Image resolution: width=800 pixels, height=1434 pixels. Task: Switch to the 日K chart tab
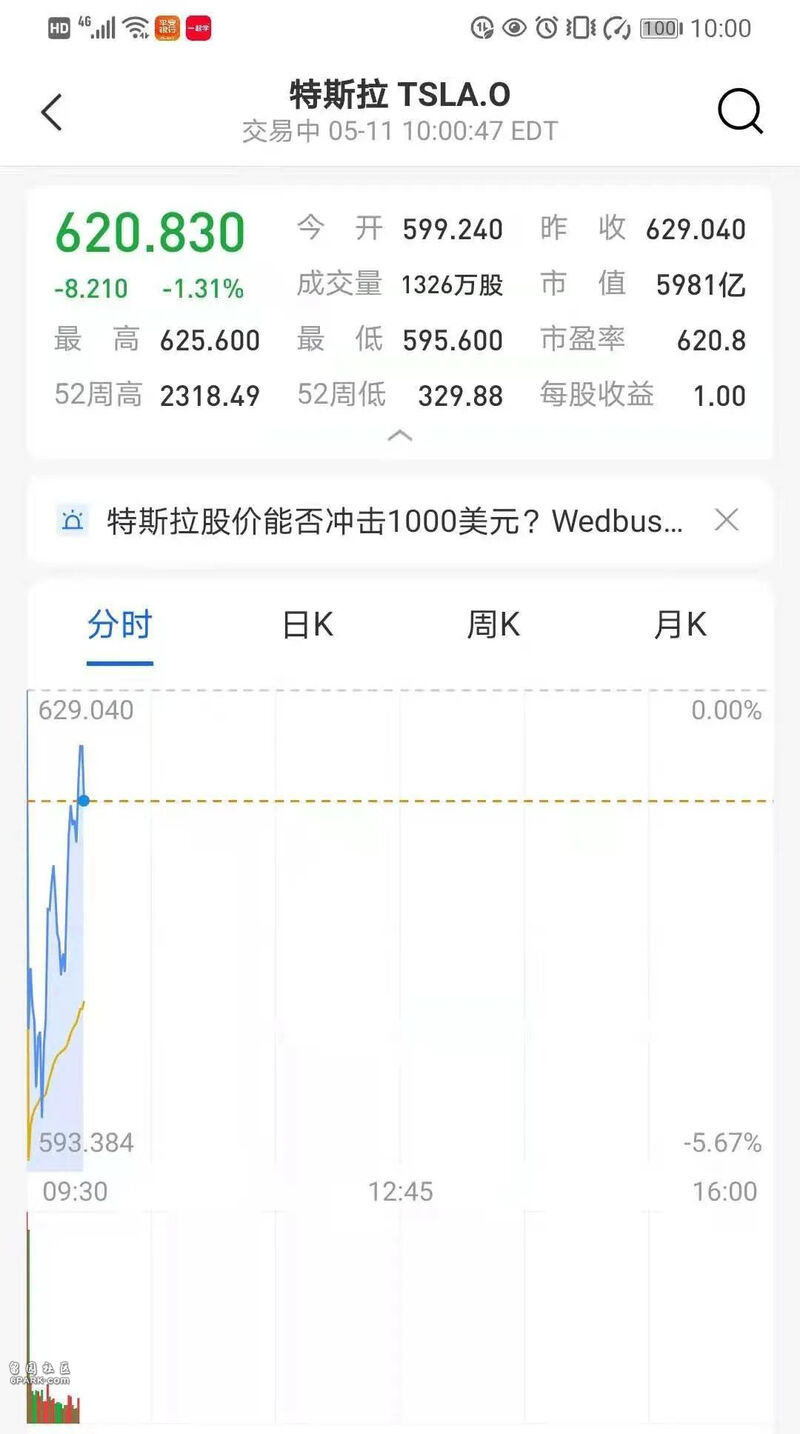pyautogui.click(x=307, y=625)
